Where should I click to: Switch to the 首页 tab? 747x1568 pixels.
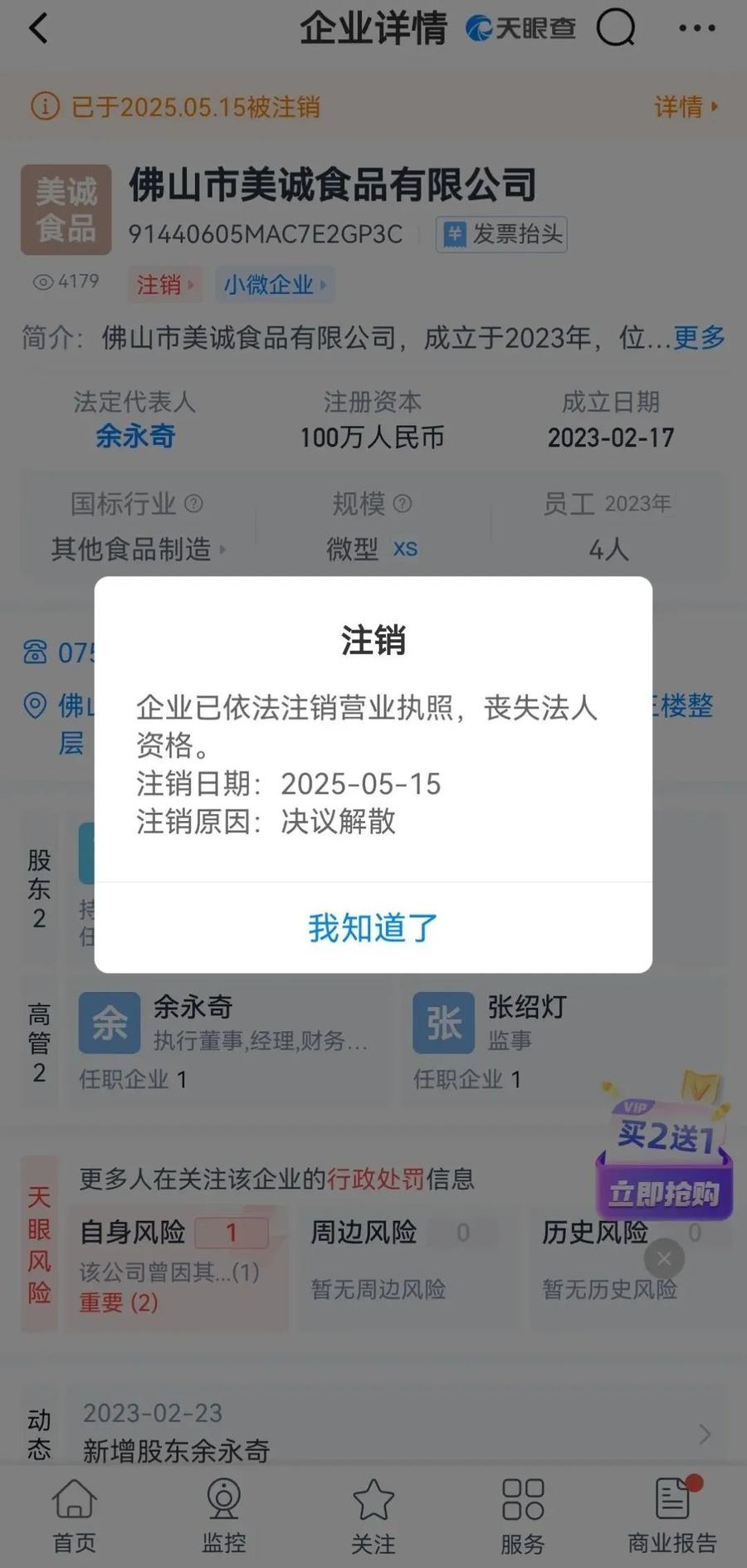click(x=75, y=1515)
